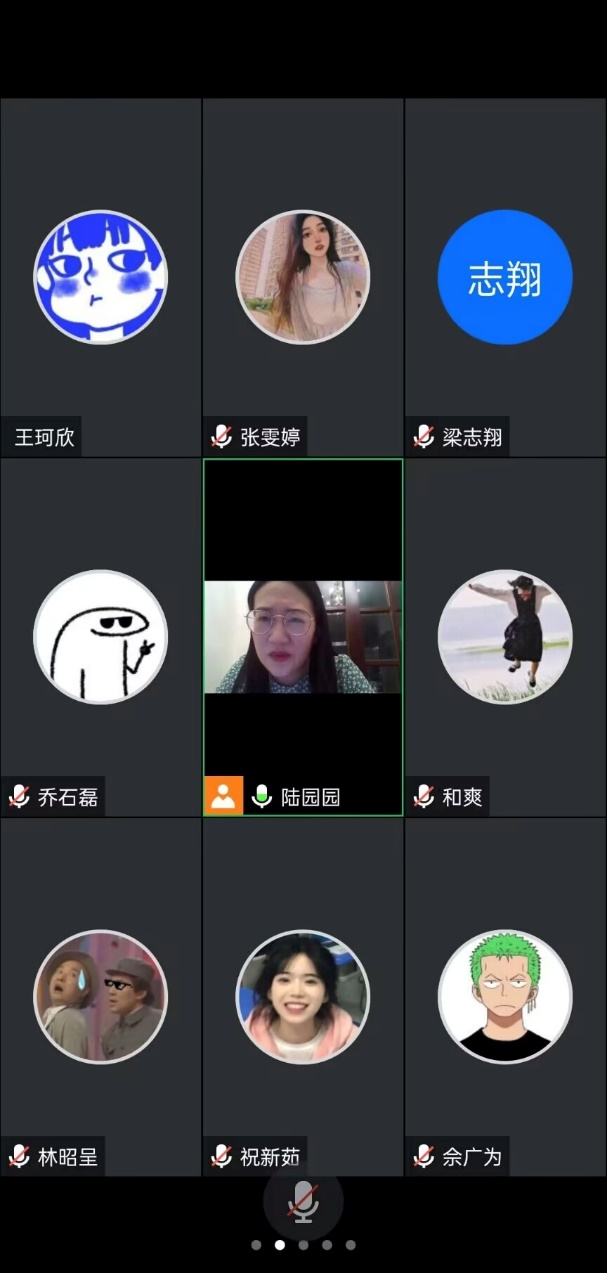
Task: Open 林昭呈's participant tile
Action: [100, 996]
